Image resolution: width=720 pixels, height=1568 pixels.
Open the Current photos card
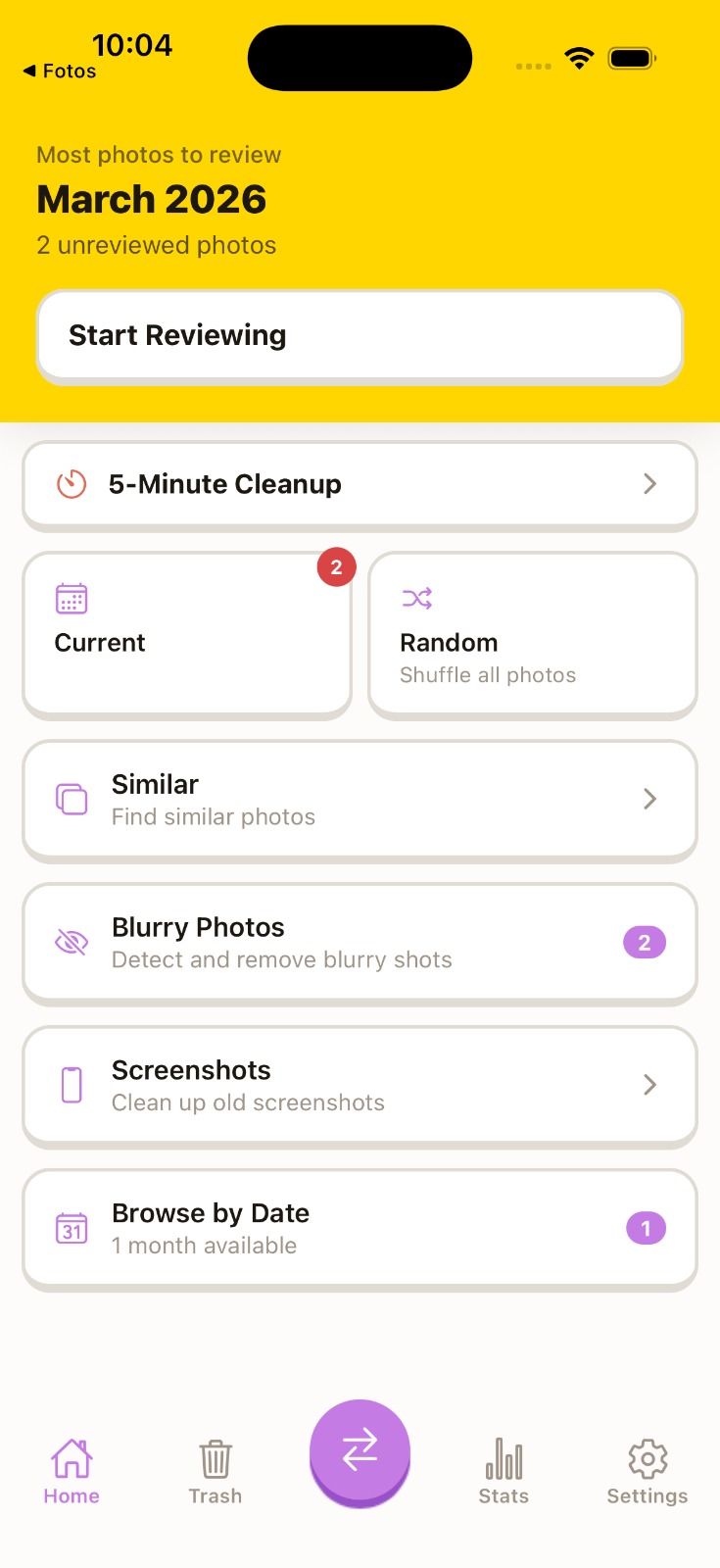click(x=186, y=634)
